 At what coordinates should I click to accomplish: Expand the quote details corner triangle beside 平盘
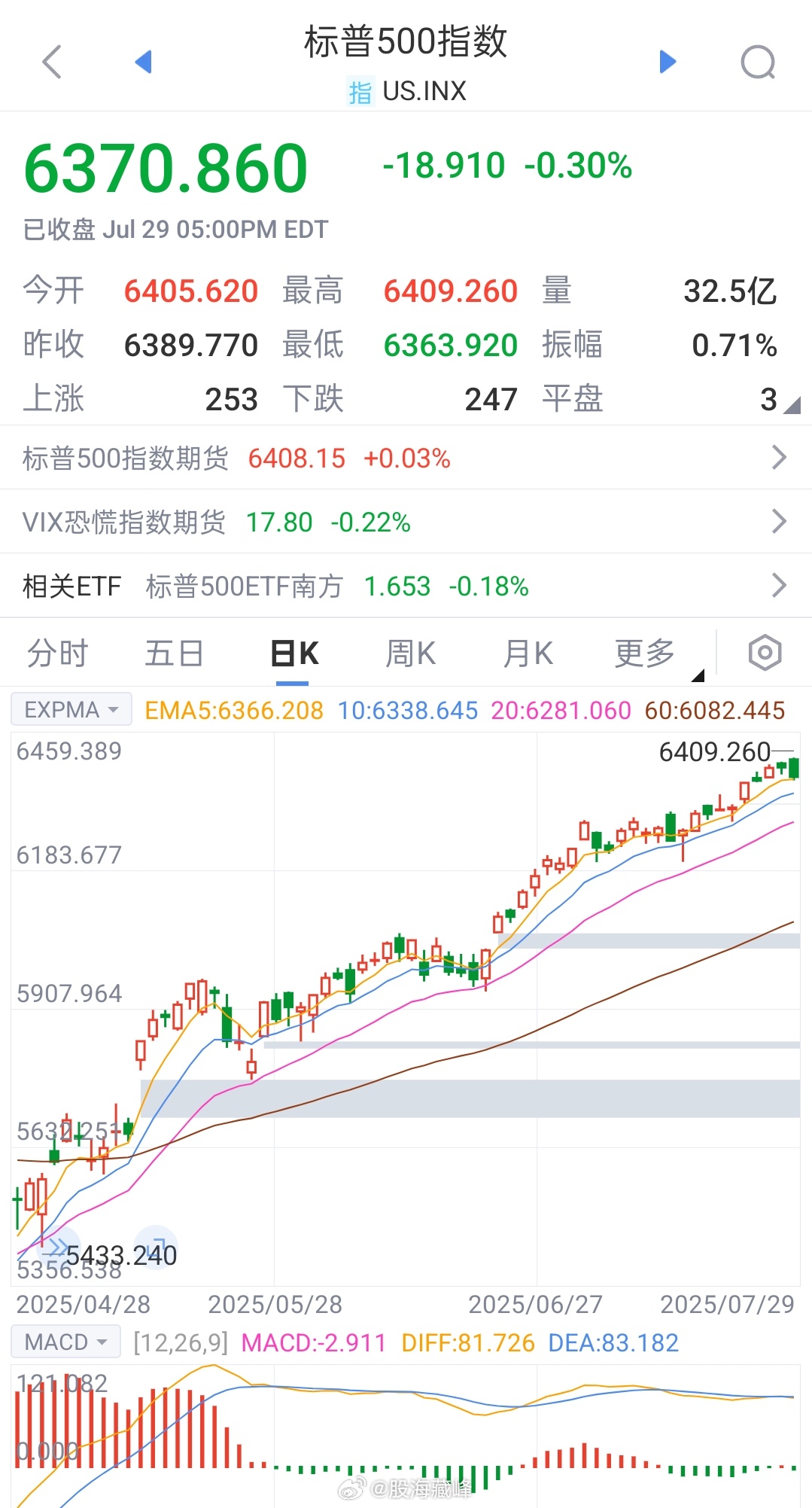pyautogui.click(x=792, y=407)
